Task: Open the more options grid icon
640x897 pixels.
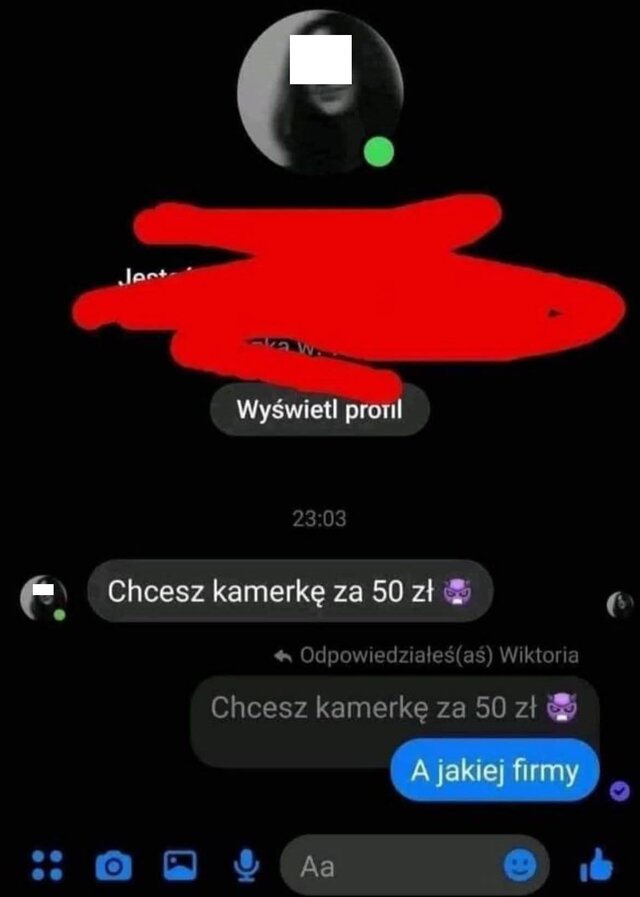Action: click(x=47, y=864)
